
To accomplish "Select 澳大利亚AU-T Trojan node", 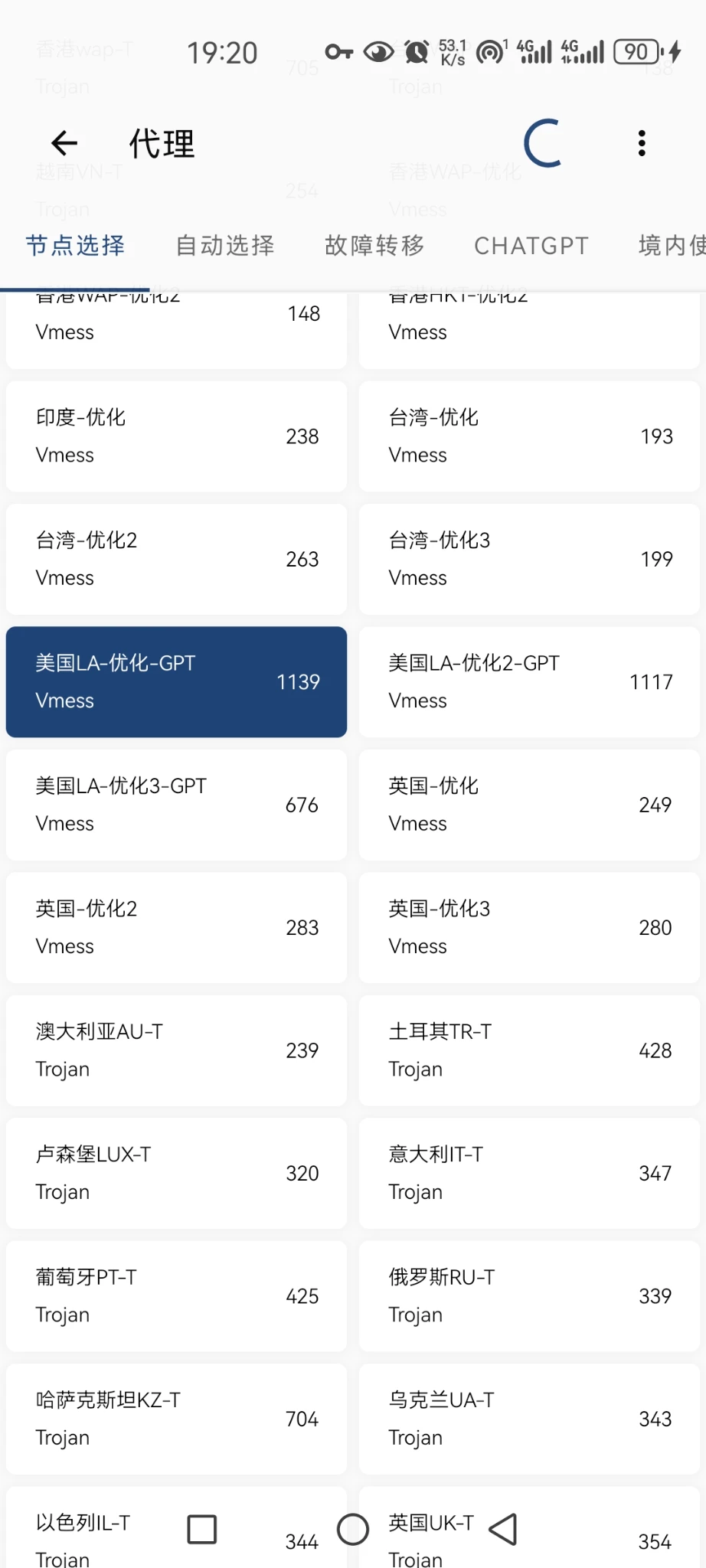I will point(176,1050).
